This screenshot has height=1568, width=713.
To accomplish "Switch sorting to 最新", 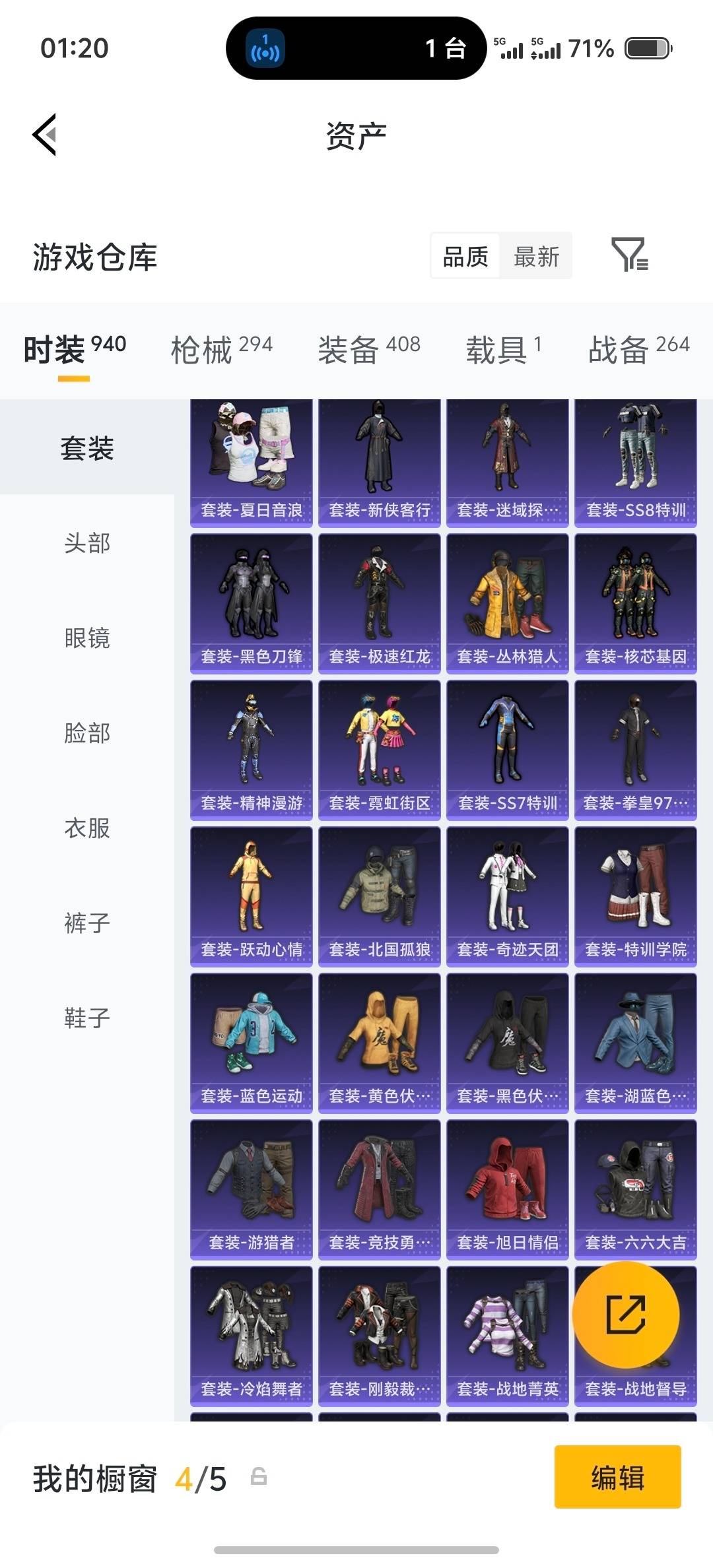I will 536,256.
